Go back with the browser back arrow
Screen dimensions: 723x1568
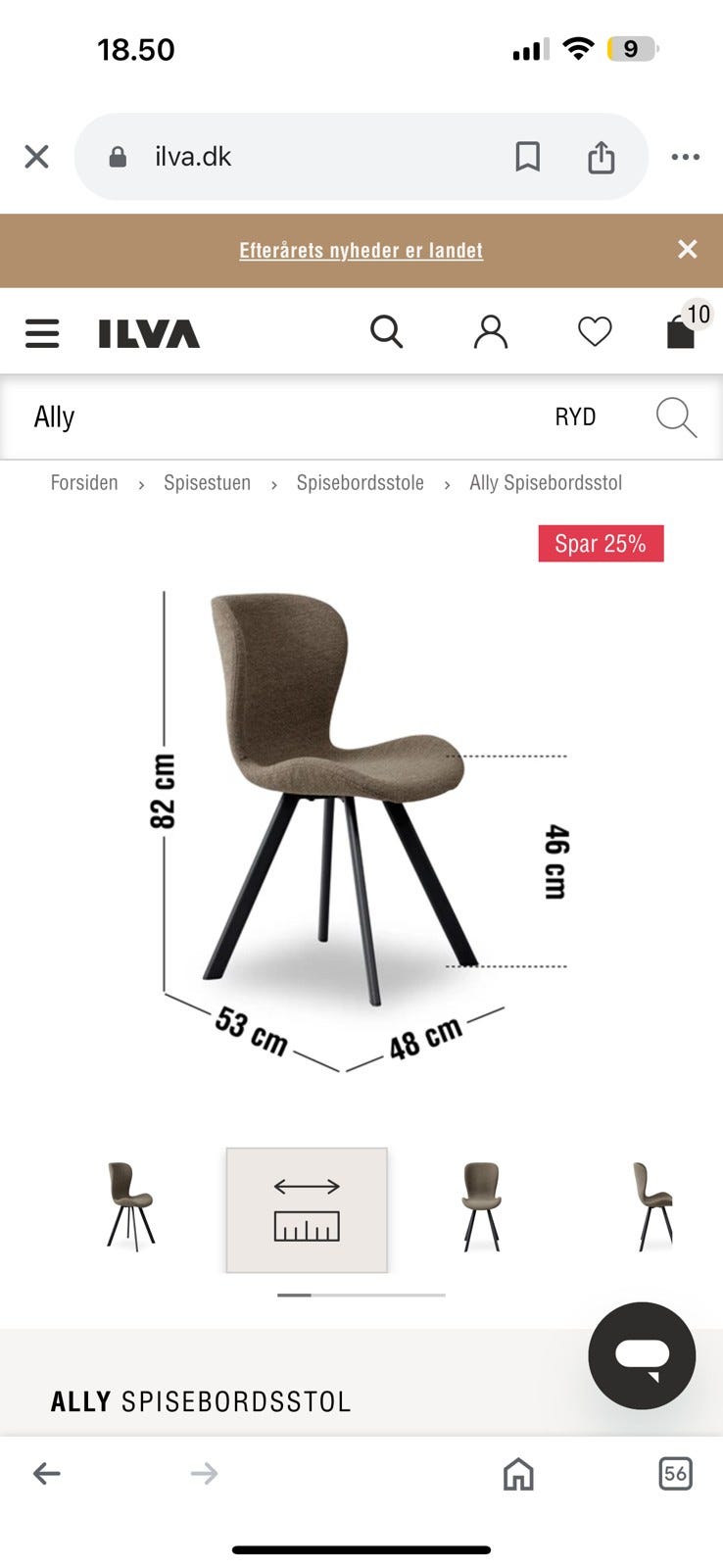click(x=46, y=1473)
